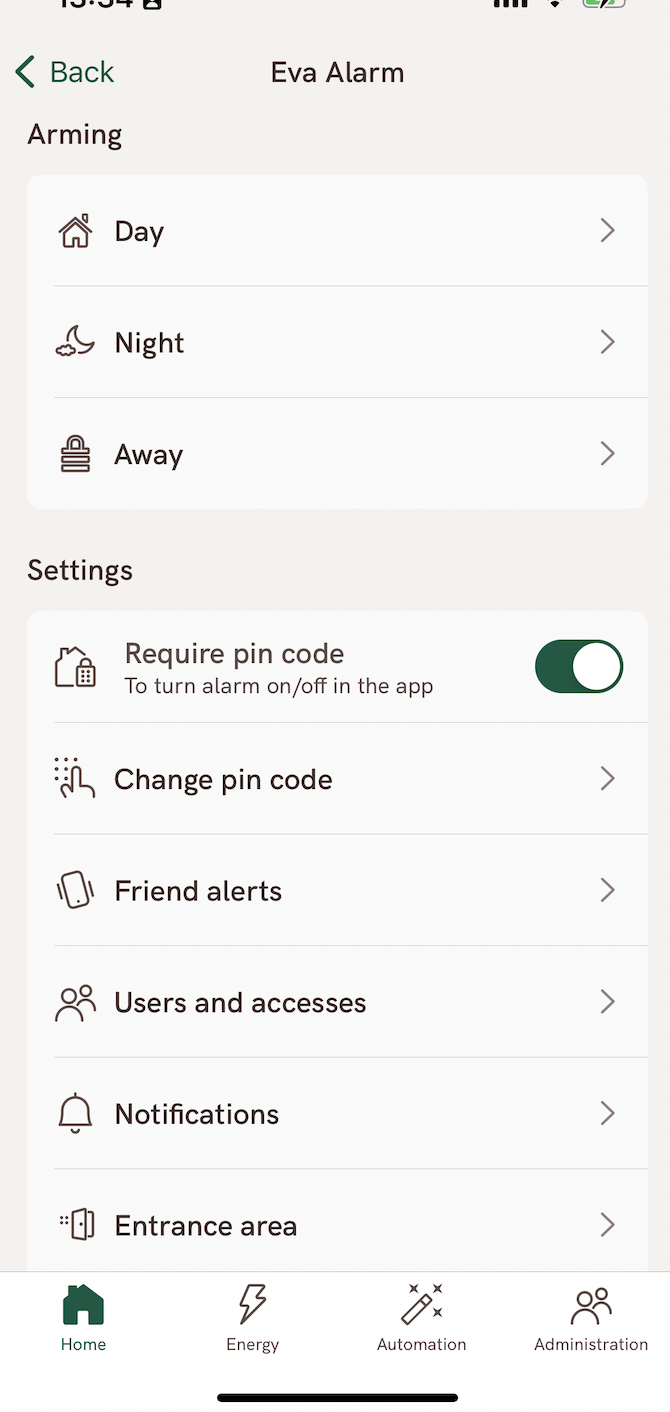Screen dimensions: 670x1412
Task: Disable the Require pin code switch
Action: pos(579,667)
